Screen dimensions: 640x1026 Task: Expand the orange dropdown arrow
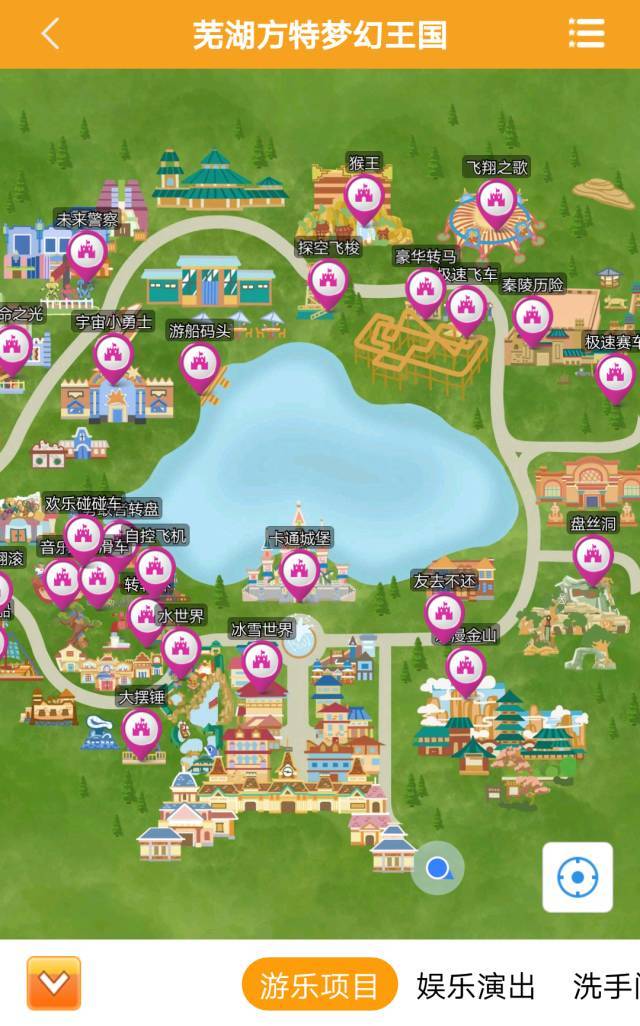click(x=53, y=983)
